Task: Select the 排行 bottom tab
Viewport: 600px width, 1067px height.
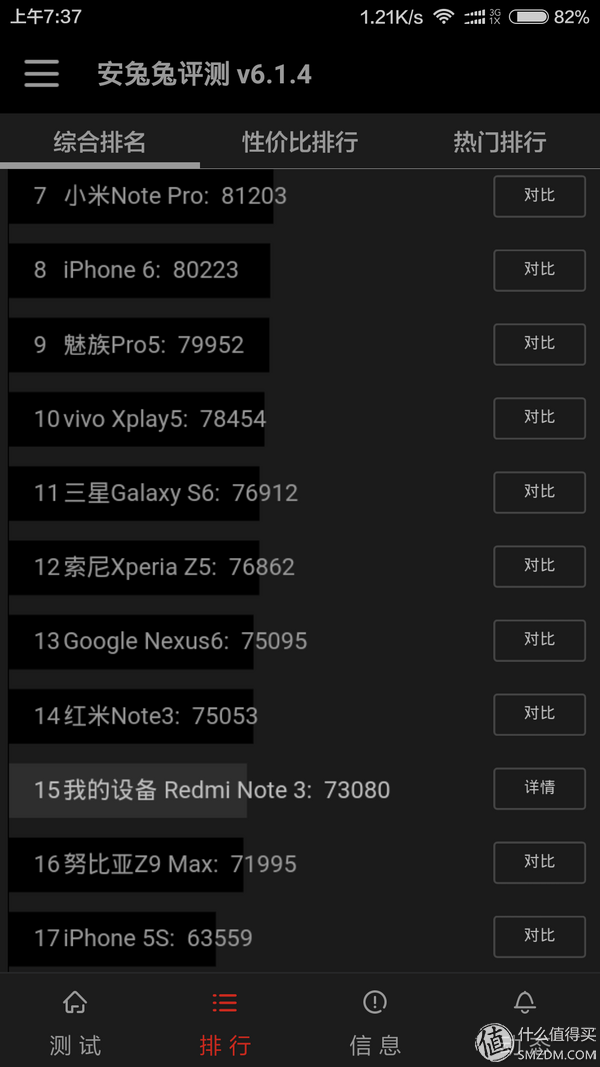Action: 224,1021
